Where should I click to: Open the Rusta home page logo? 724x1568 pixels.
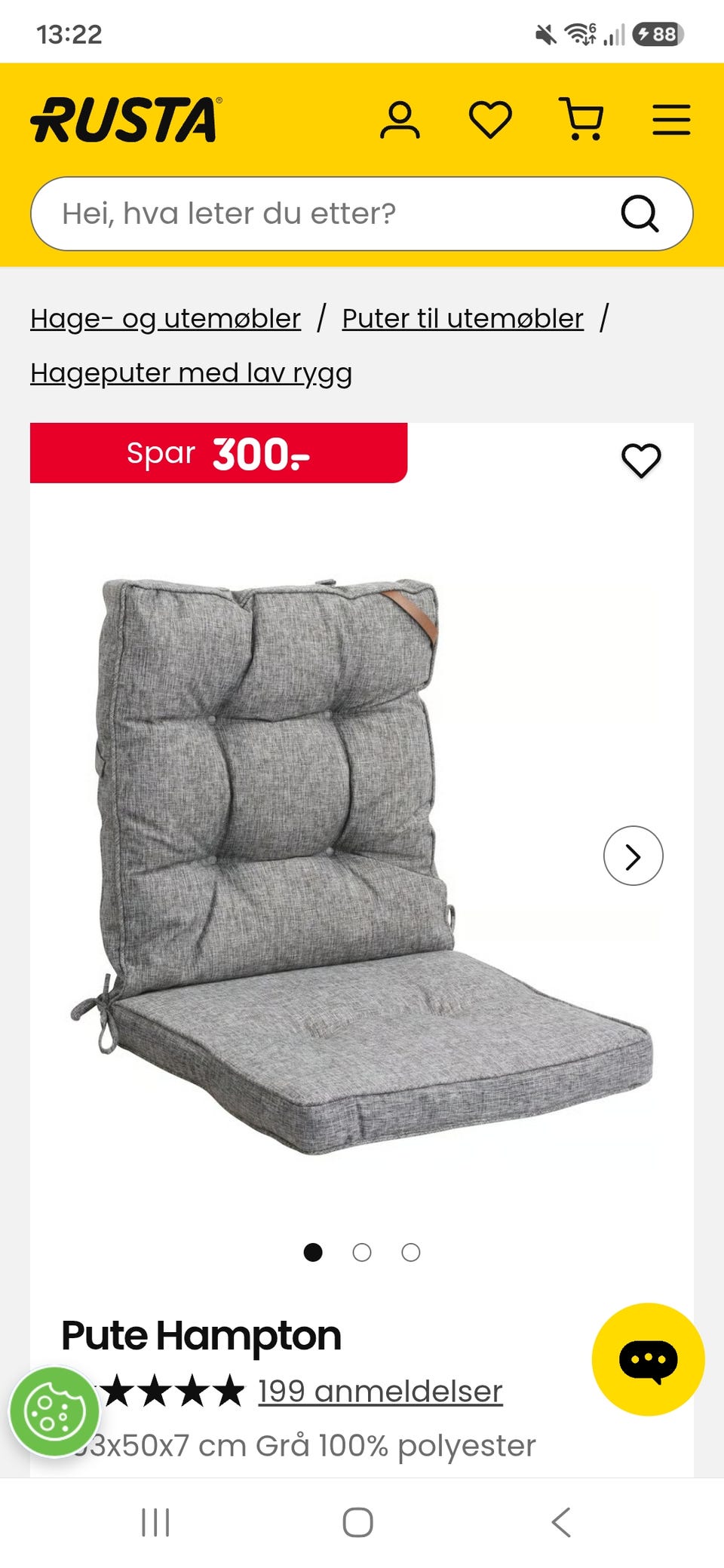[127, 120]
